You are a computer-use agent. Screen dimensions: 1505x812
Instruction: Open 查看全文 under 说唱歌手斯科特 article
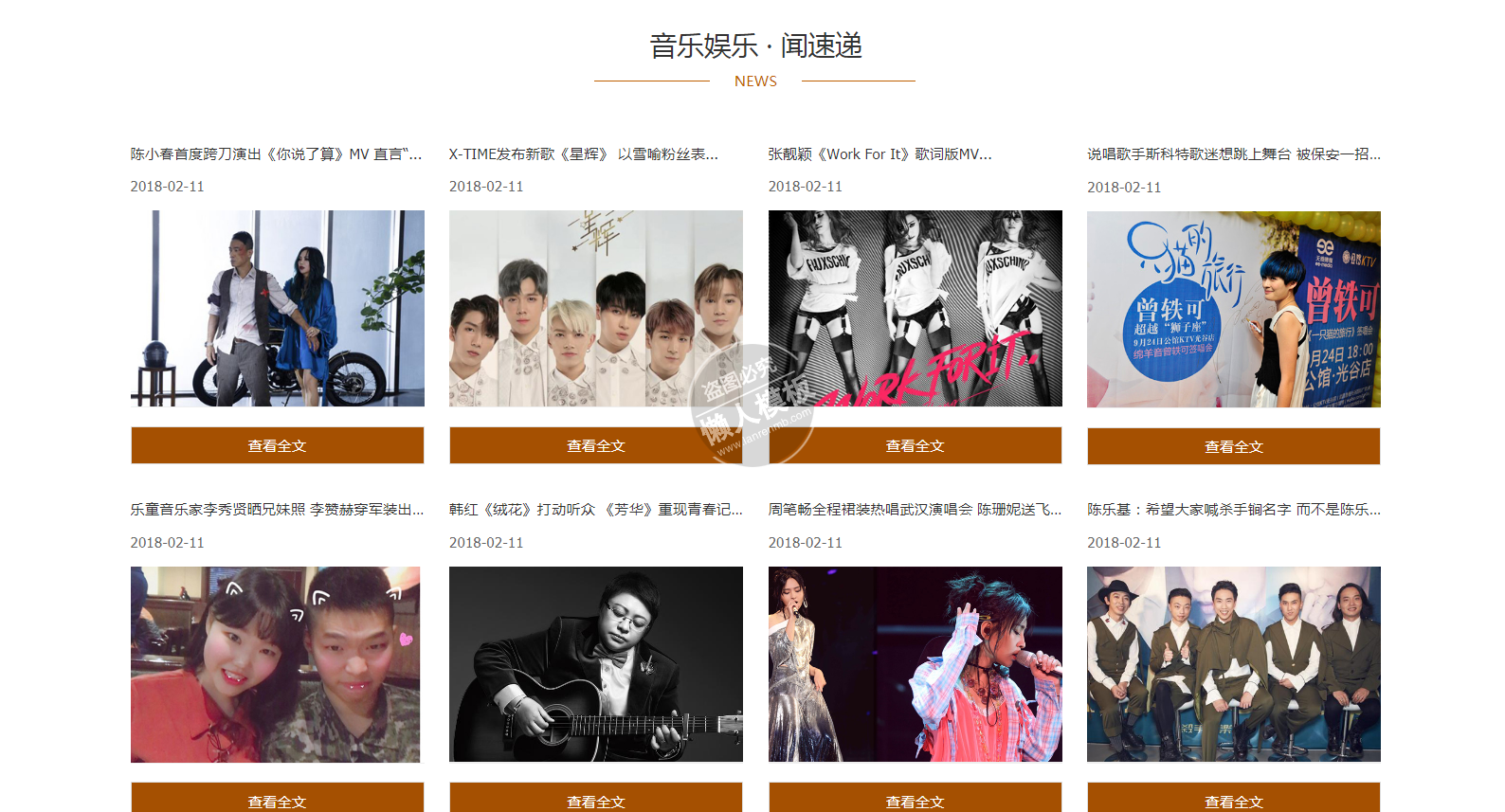click(x=1233, y=446)
